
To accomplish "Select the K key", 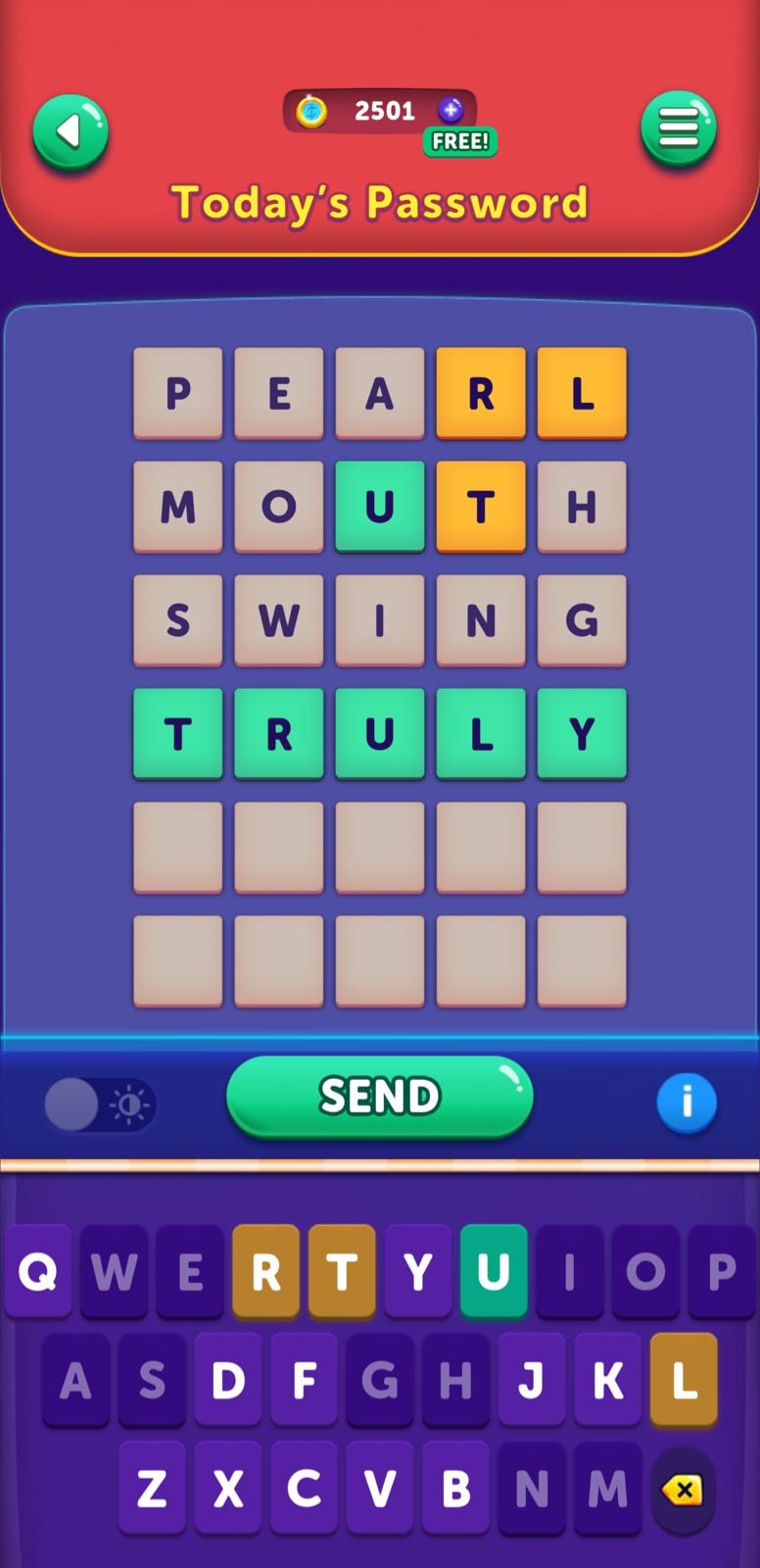I will coord(607,1380).
